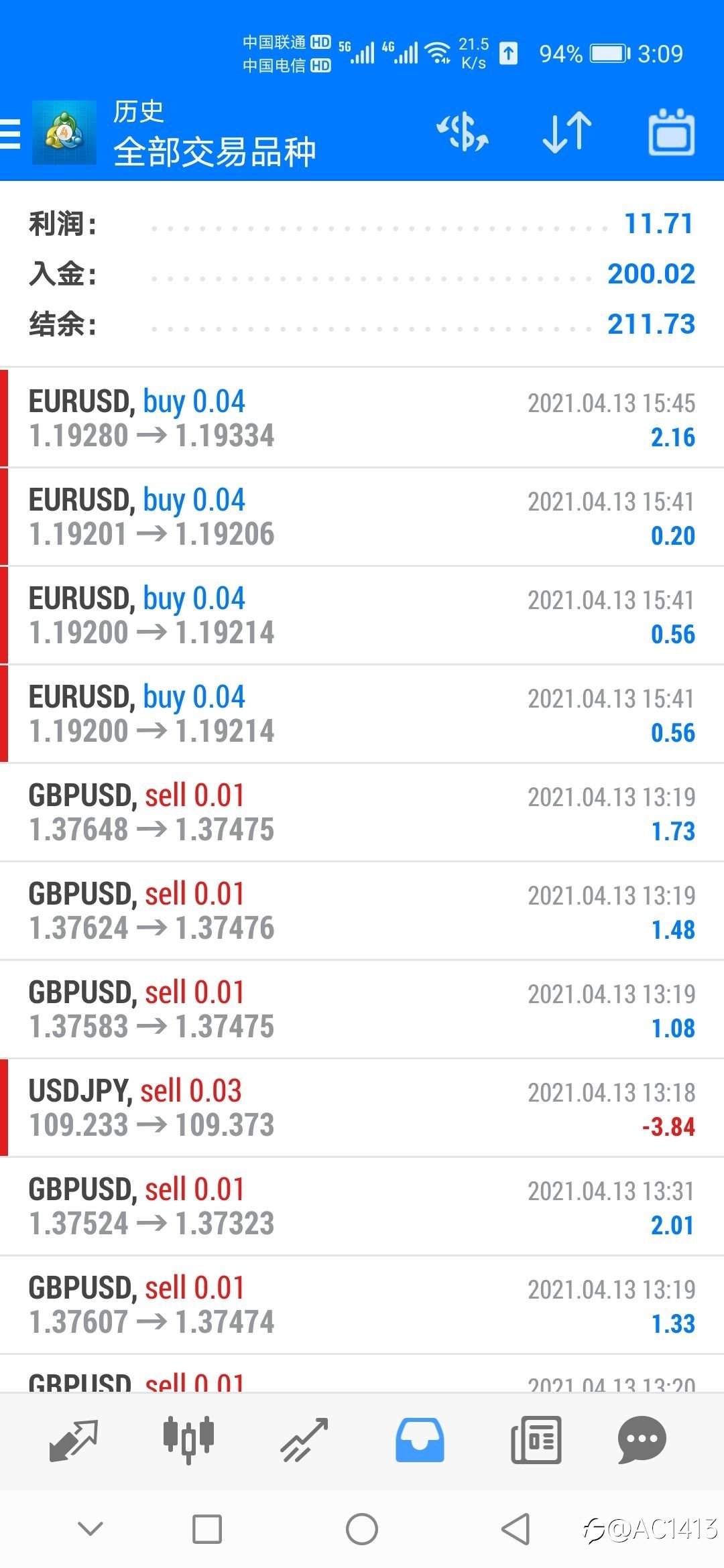This screenshot has width=724, height=1568.
Task: Open the hamburger drawer menu
Action: tap(9, 133)
